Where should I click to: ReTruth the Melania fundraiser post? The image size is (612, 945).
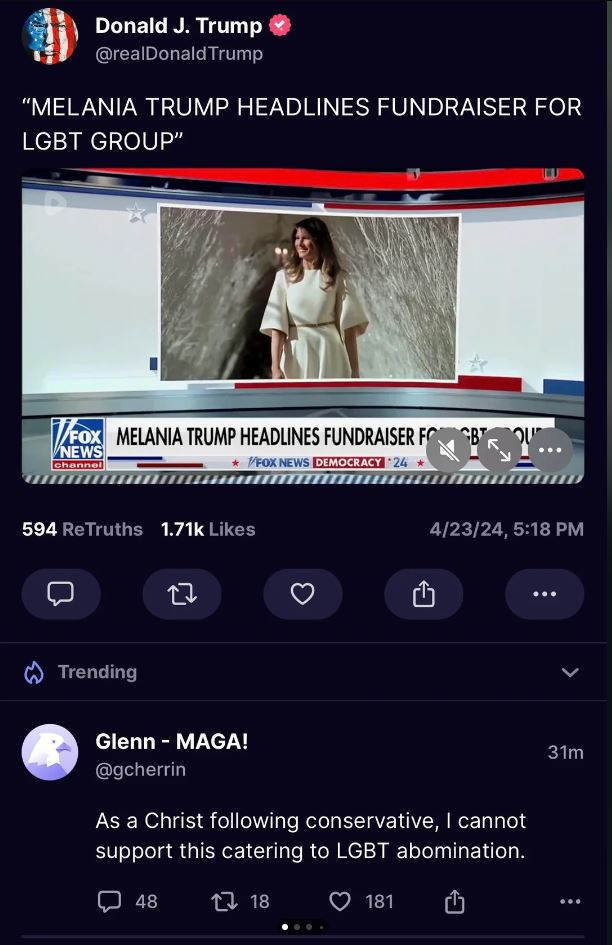pyautogui.click(x=182, y=594)
